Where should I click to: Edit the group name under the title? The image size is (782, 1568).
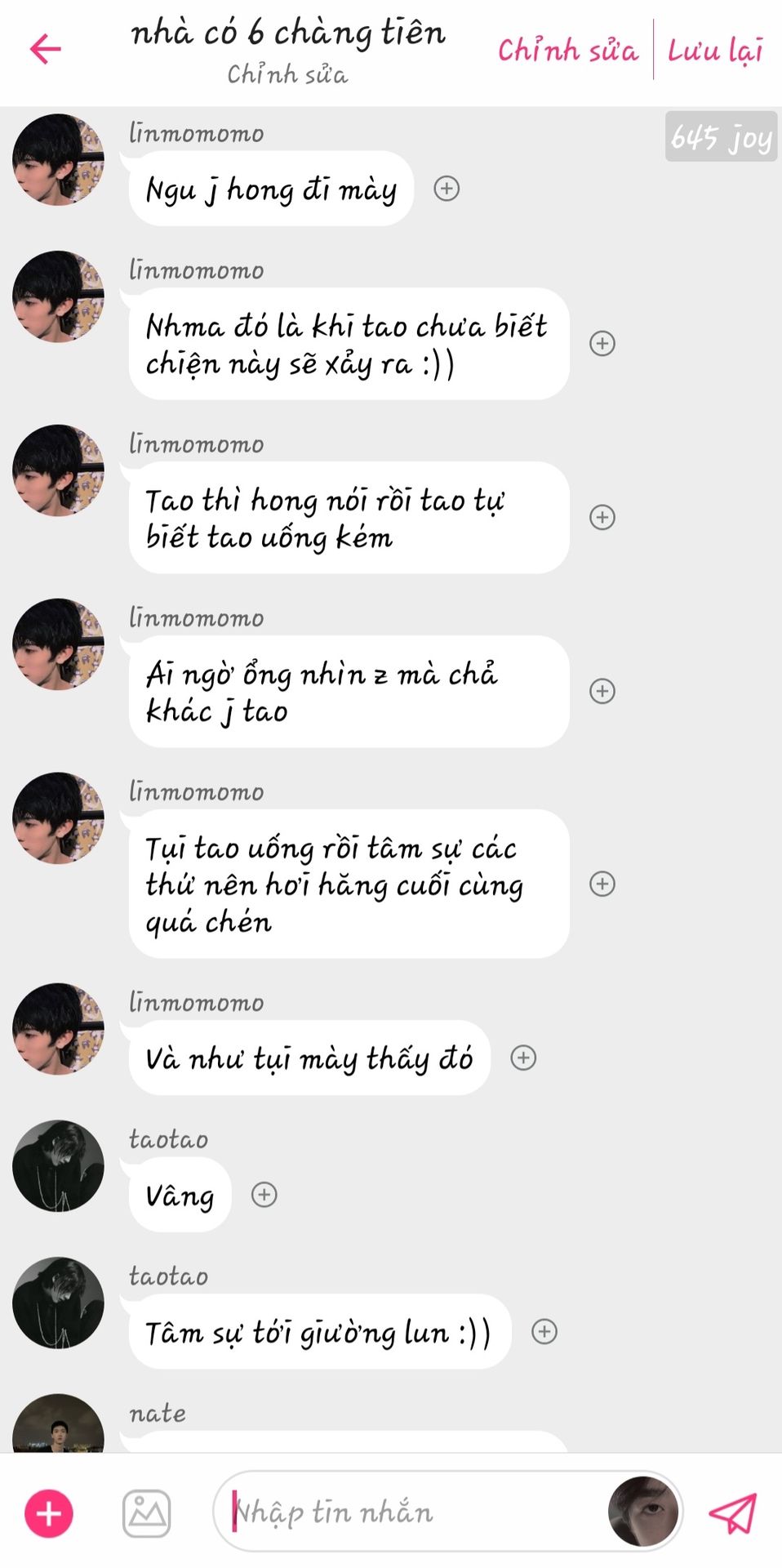[287, 74]
